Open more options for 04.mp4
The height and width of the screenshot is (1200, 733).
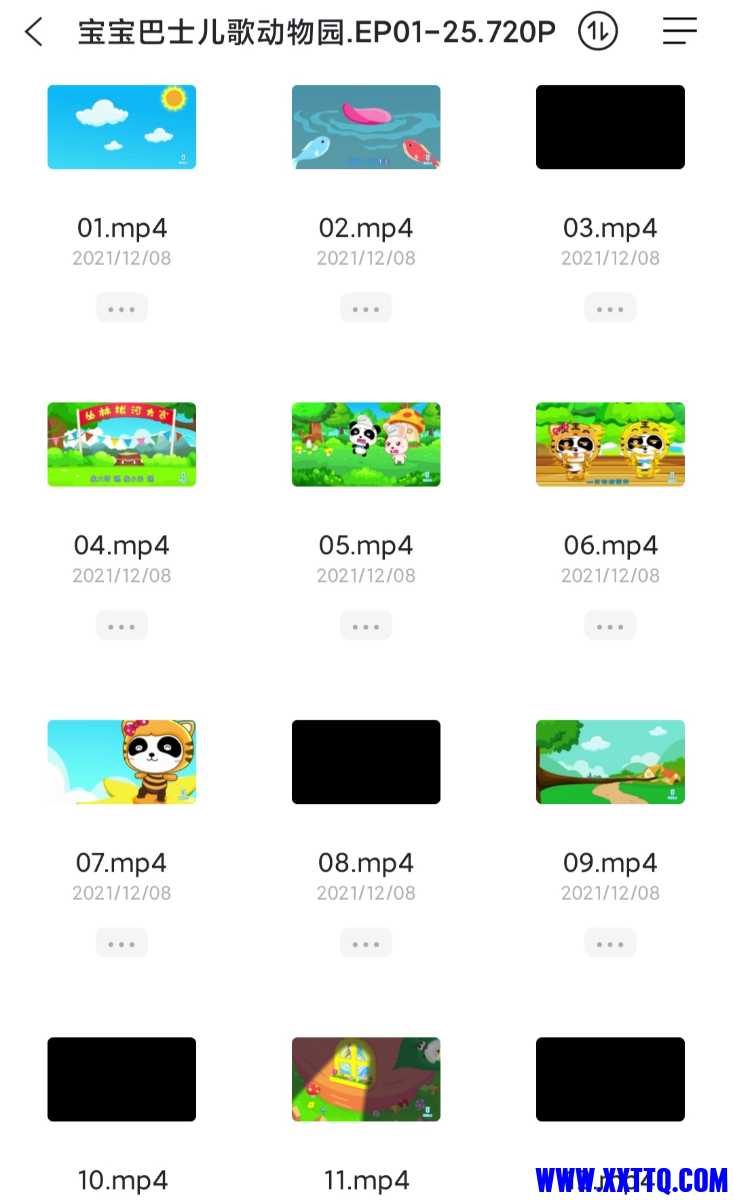click(122, 625)
